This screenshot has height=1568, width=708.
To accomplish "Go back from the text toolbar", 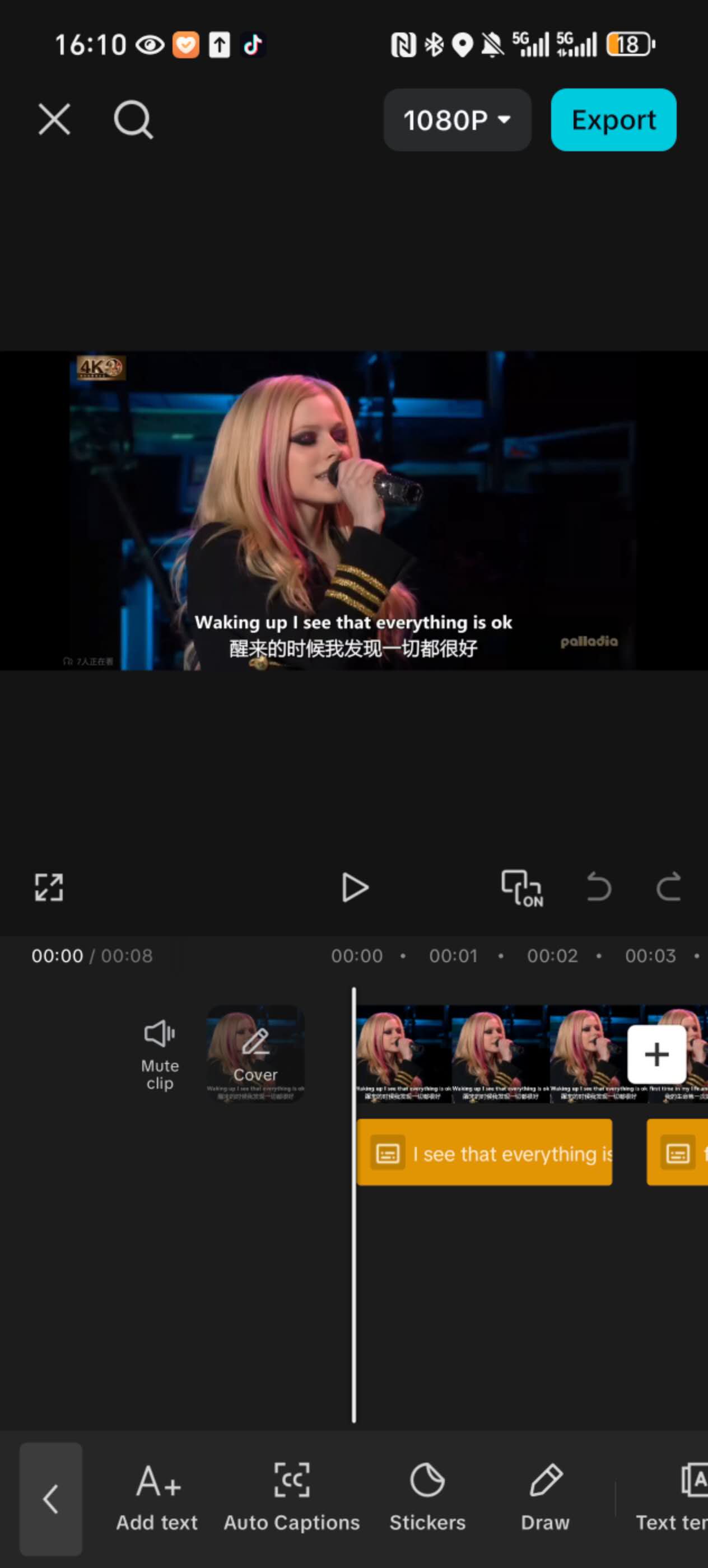I will coord(51,1498).
